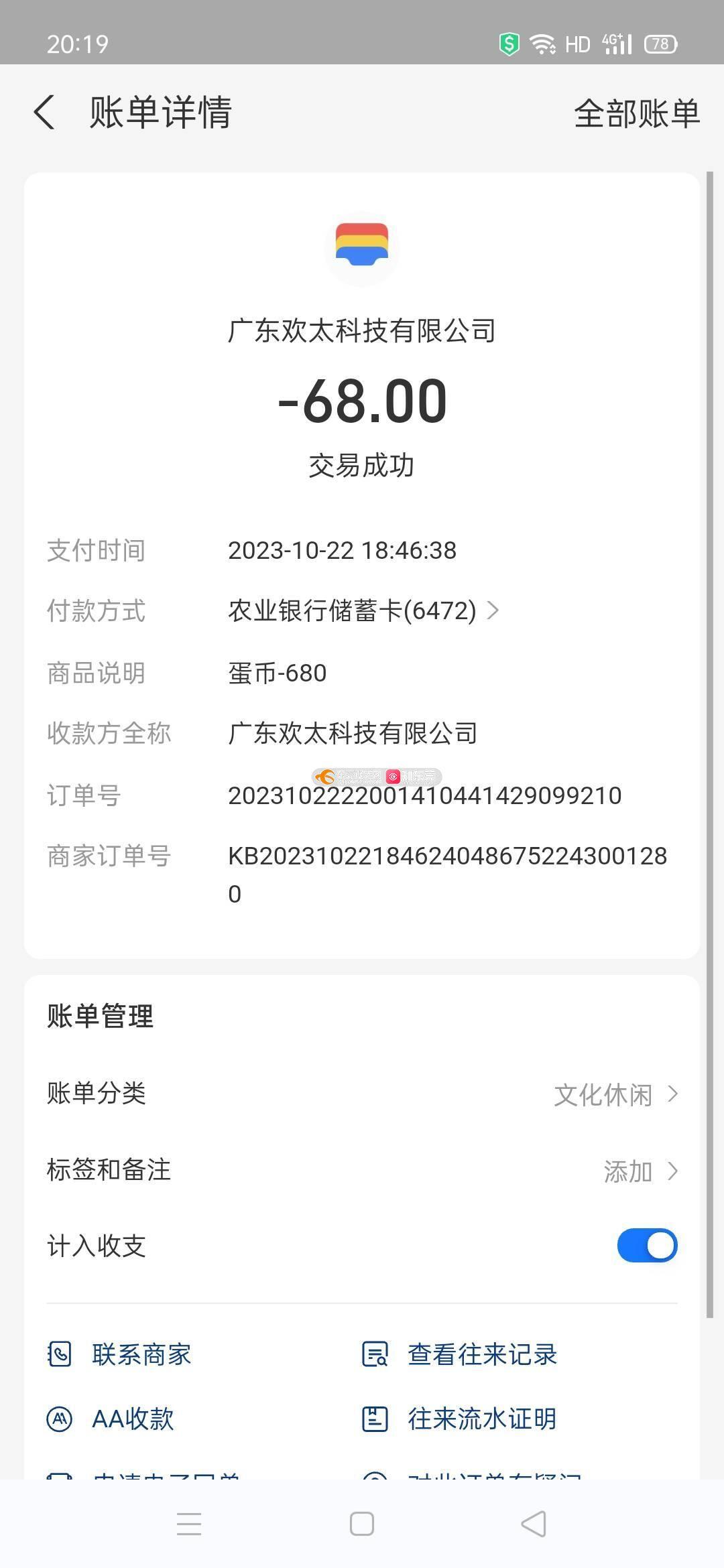Tap the system home button
This screenshot has height=1568, width=724.
(362, 1524)
